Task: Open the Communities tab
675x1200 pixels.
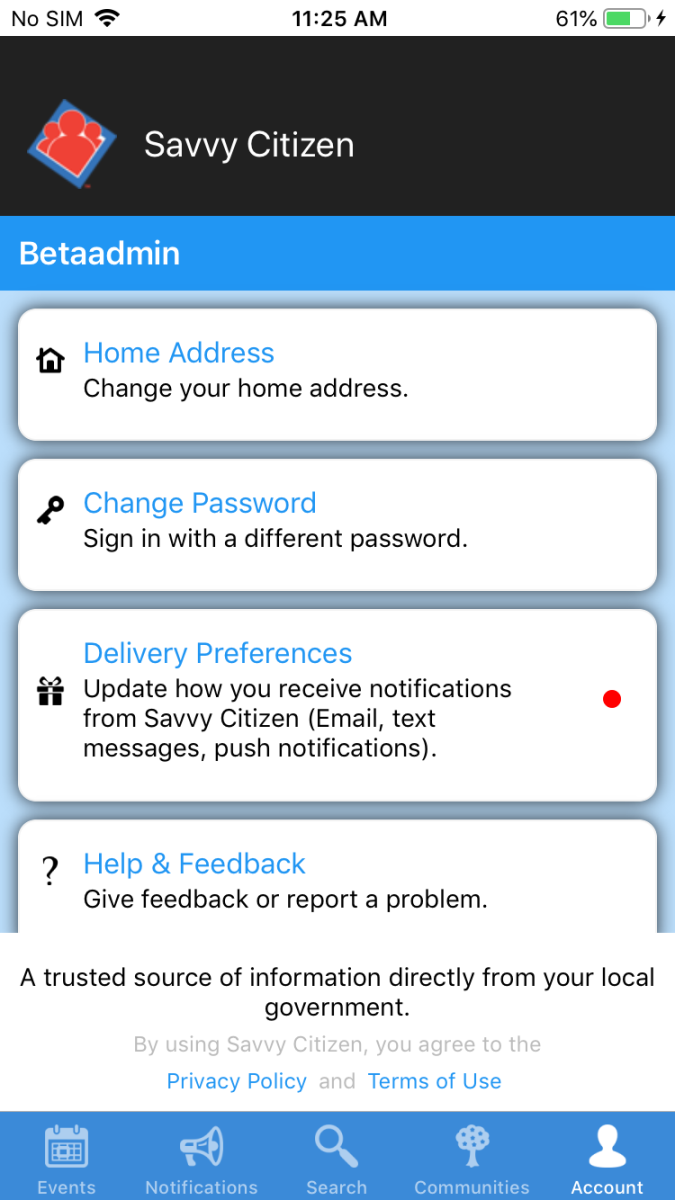Action: (471, 1159)
